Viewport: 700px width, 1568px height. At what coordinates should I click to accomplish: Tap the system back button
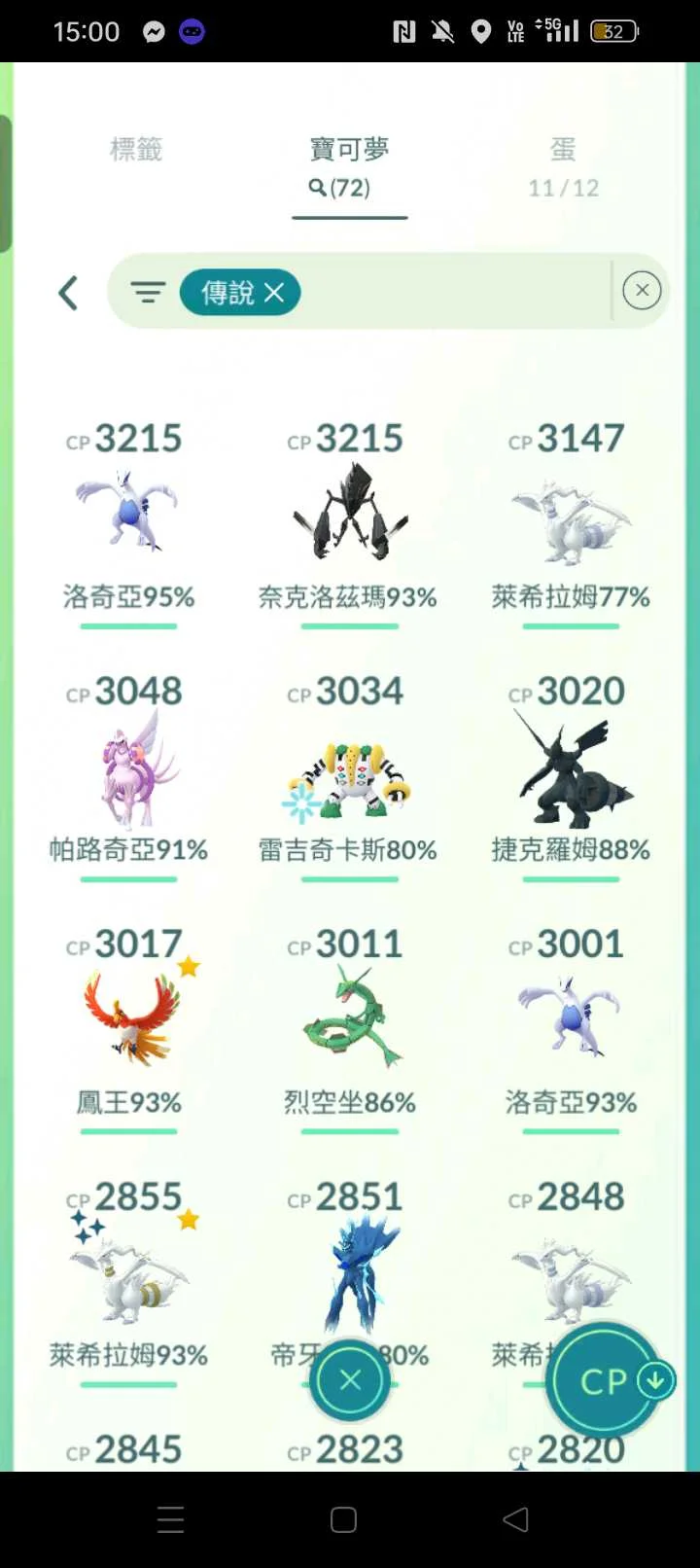516,1519
